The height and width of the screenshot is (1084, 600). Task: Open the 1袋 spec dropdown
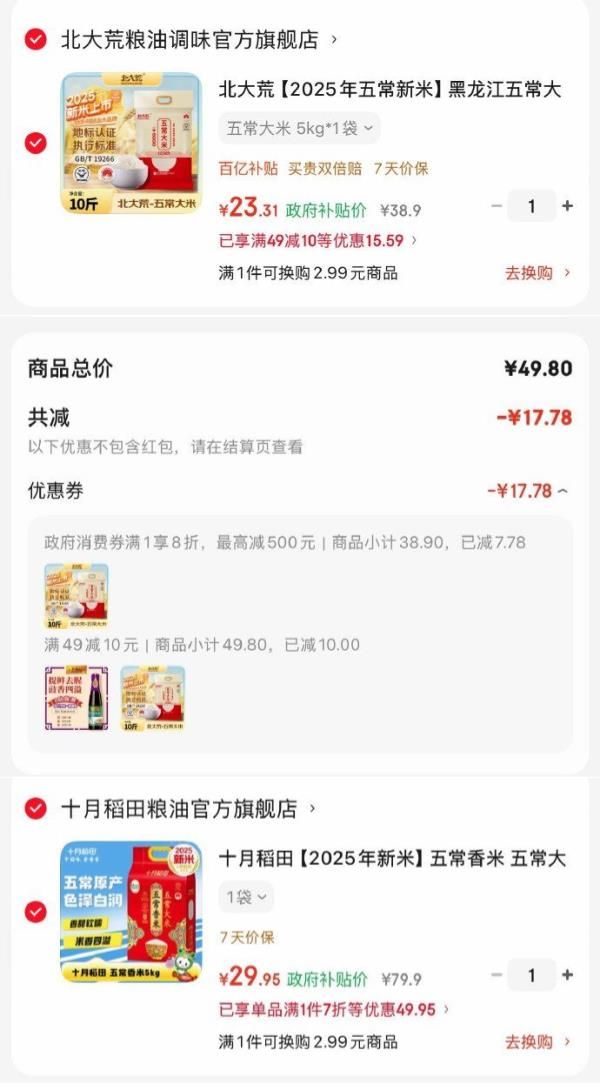click(x=246, y=897)
